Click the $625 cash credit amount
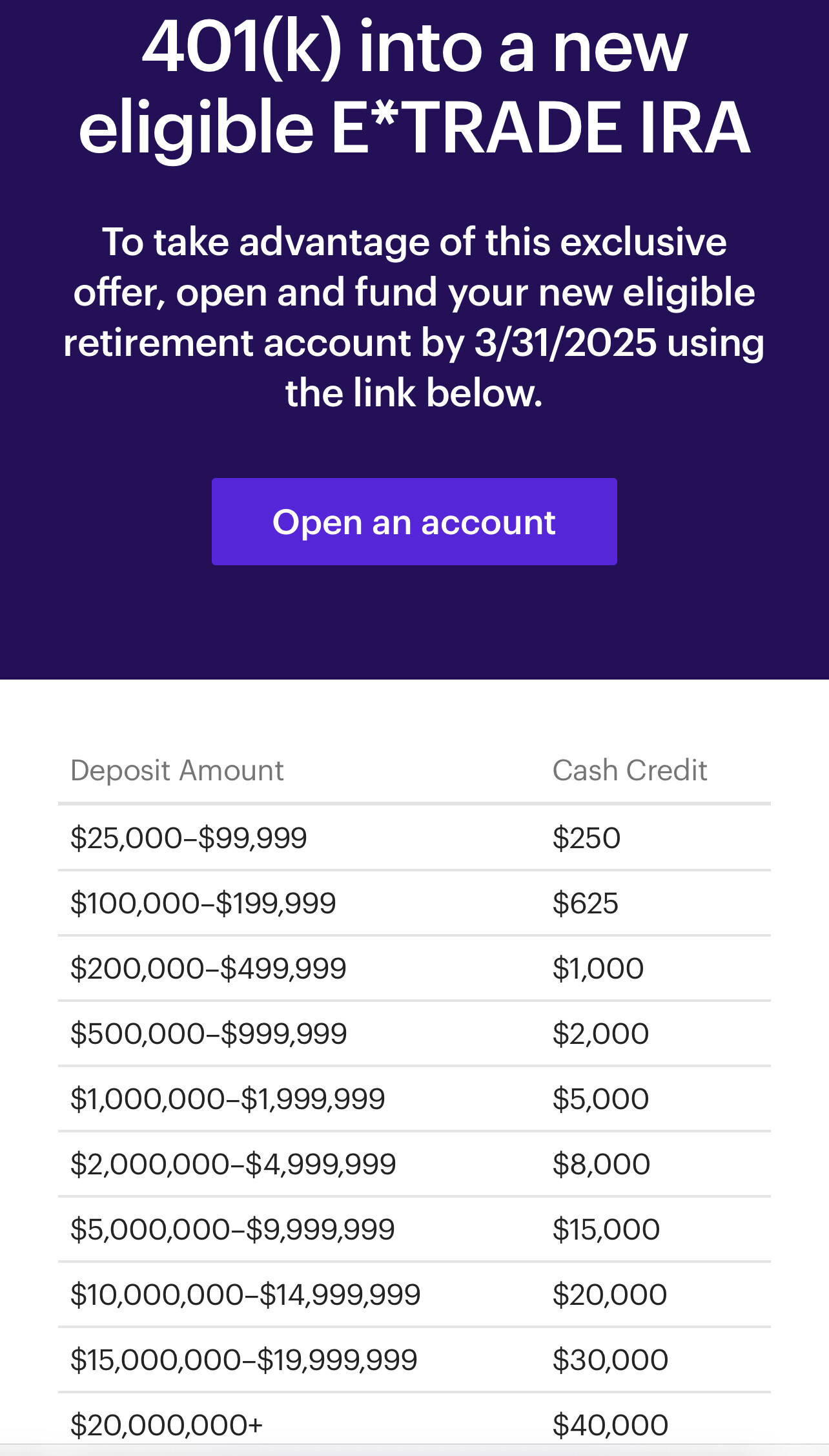Screen dimensions: 829x1456 584,902
